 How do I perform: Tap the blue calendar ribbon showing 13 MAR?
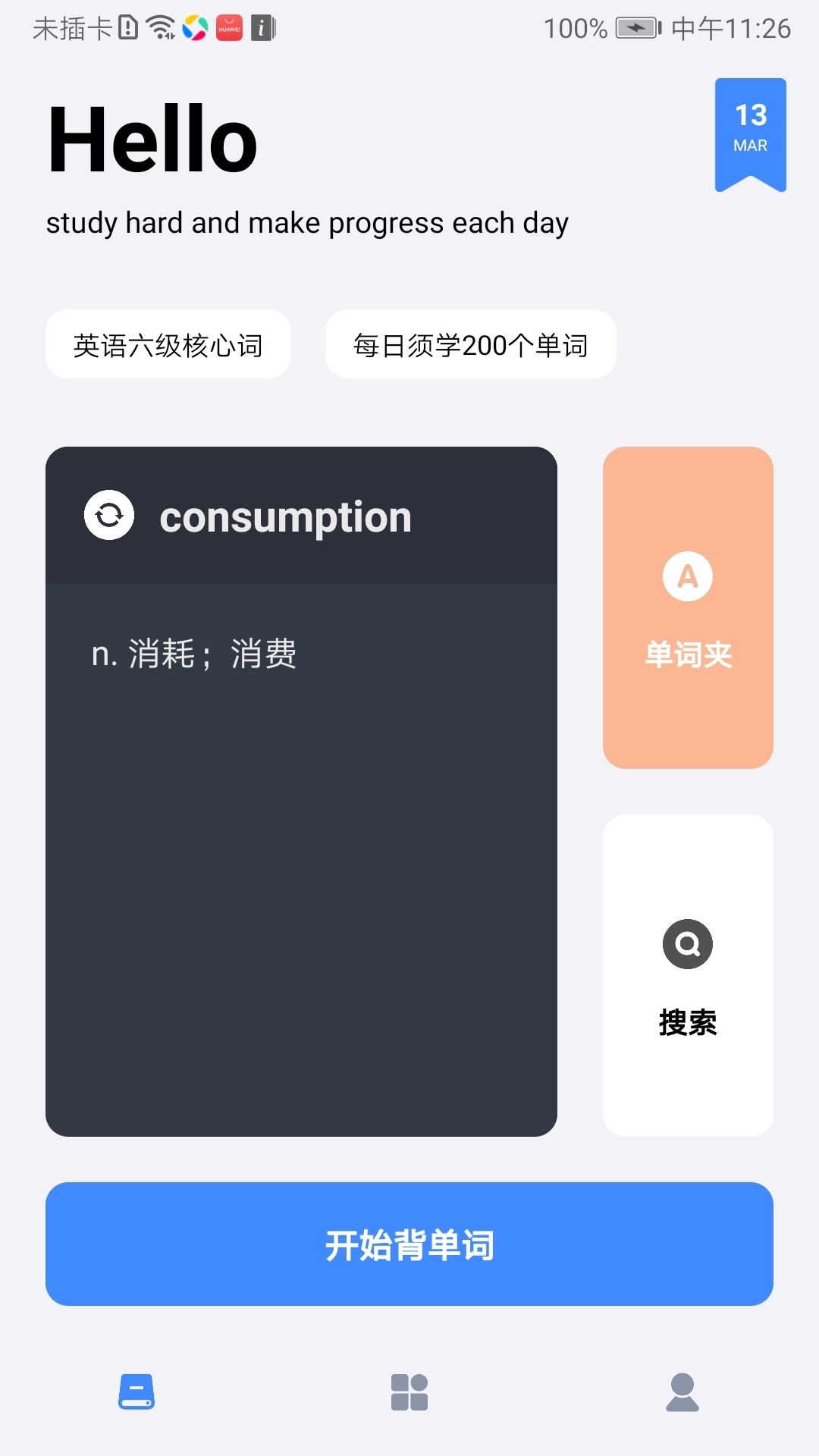coord(750,130)
